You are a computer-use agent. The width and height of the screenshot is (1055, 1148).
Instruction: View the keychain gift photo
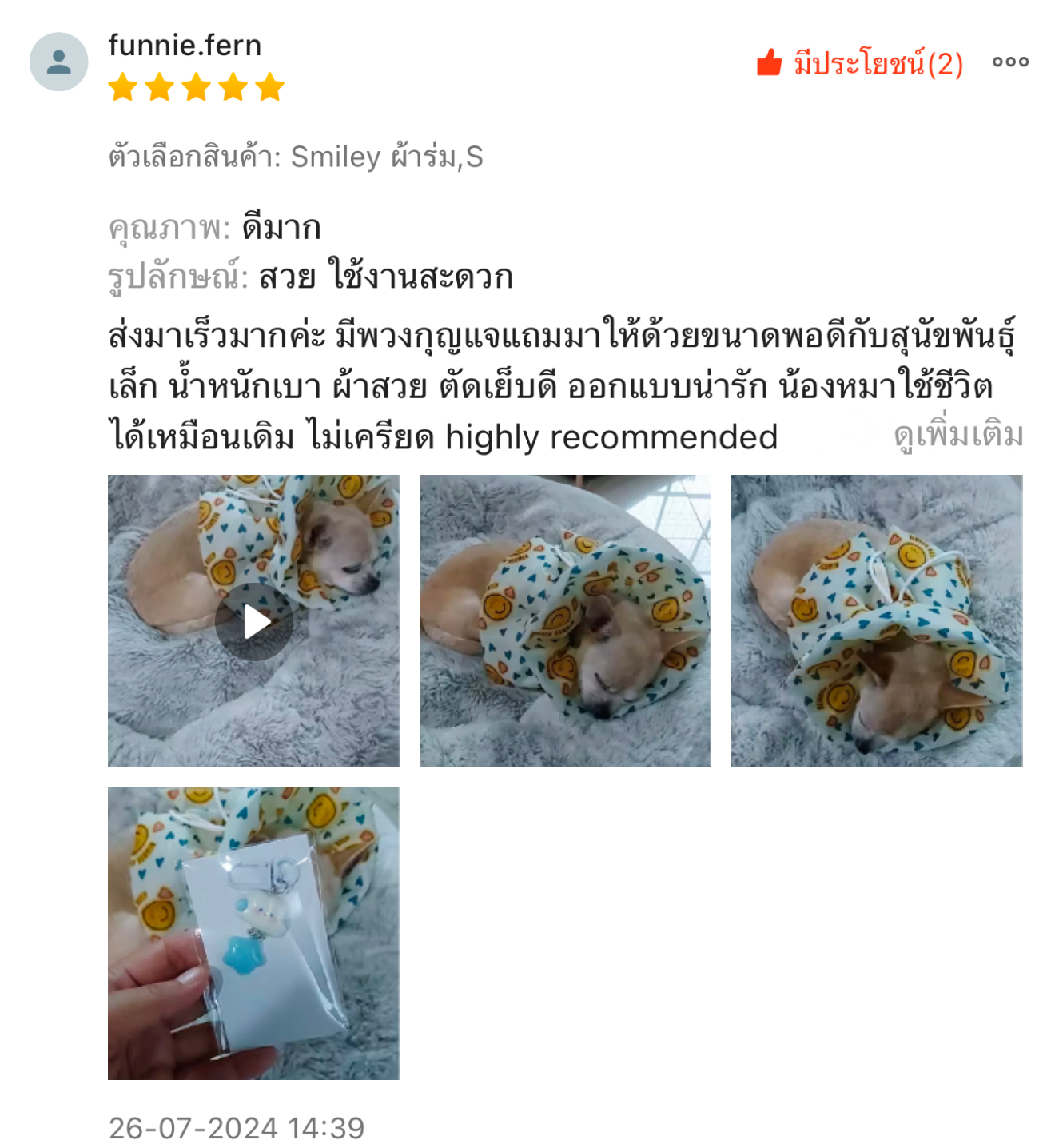click(x=254, y=933)
